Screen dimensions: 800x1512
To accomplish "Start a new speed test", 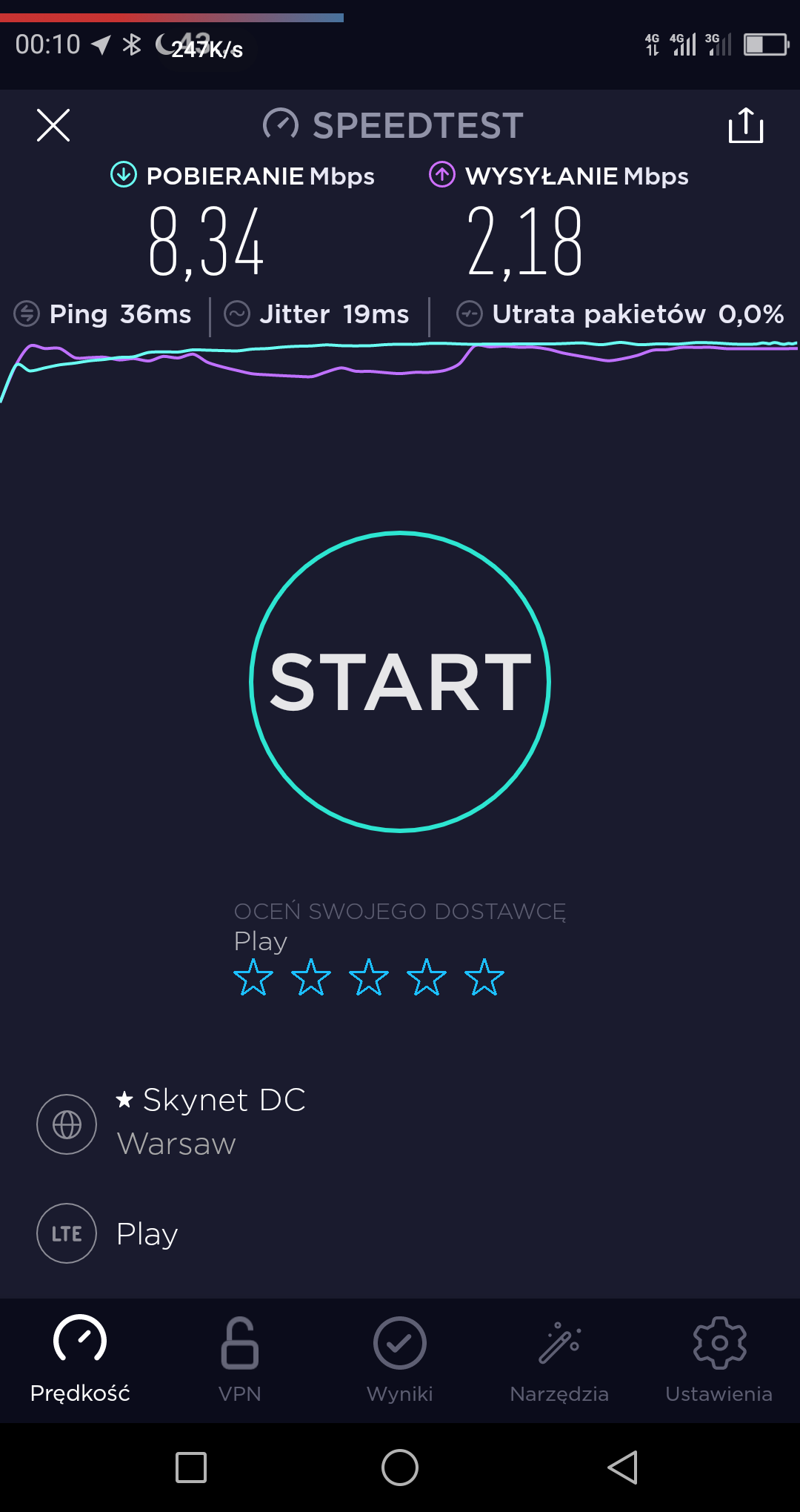I will 400,682.
